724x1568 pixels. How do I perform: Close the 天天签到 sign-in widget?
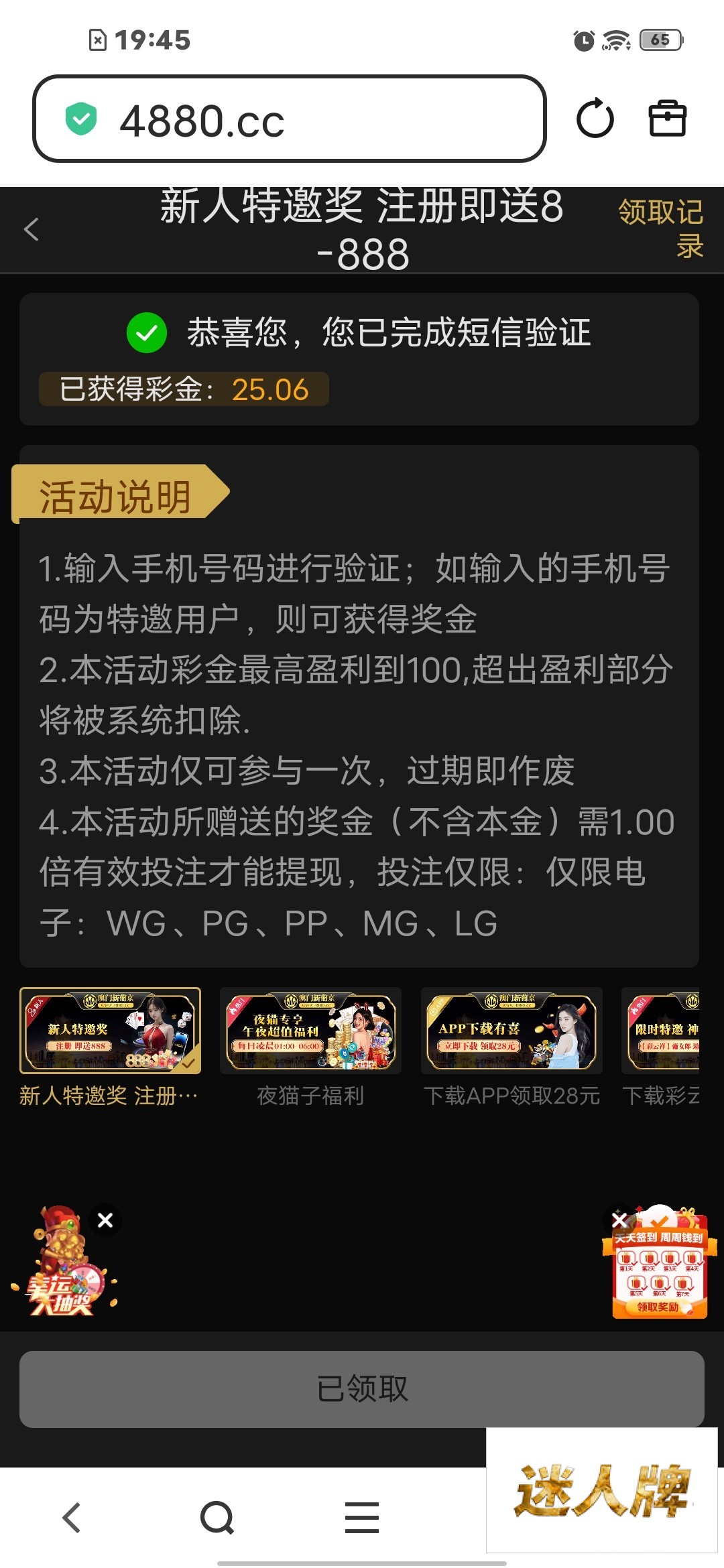(x=619, y=1220)
